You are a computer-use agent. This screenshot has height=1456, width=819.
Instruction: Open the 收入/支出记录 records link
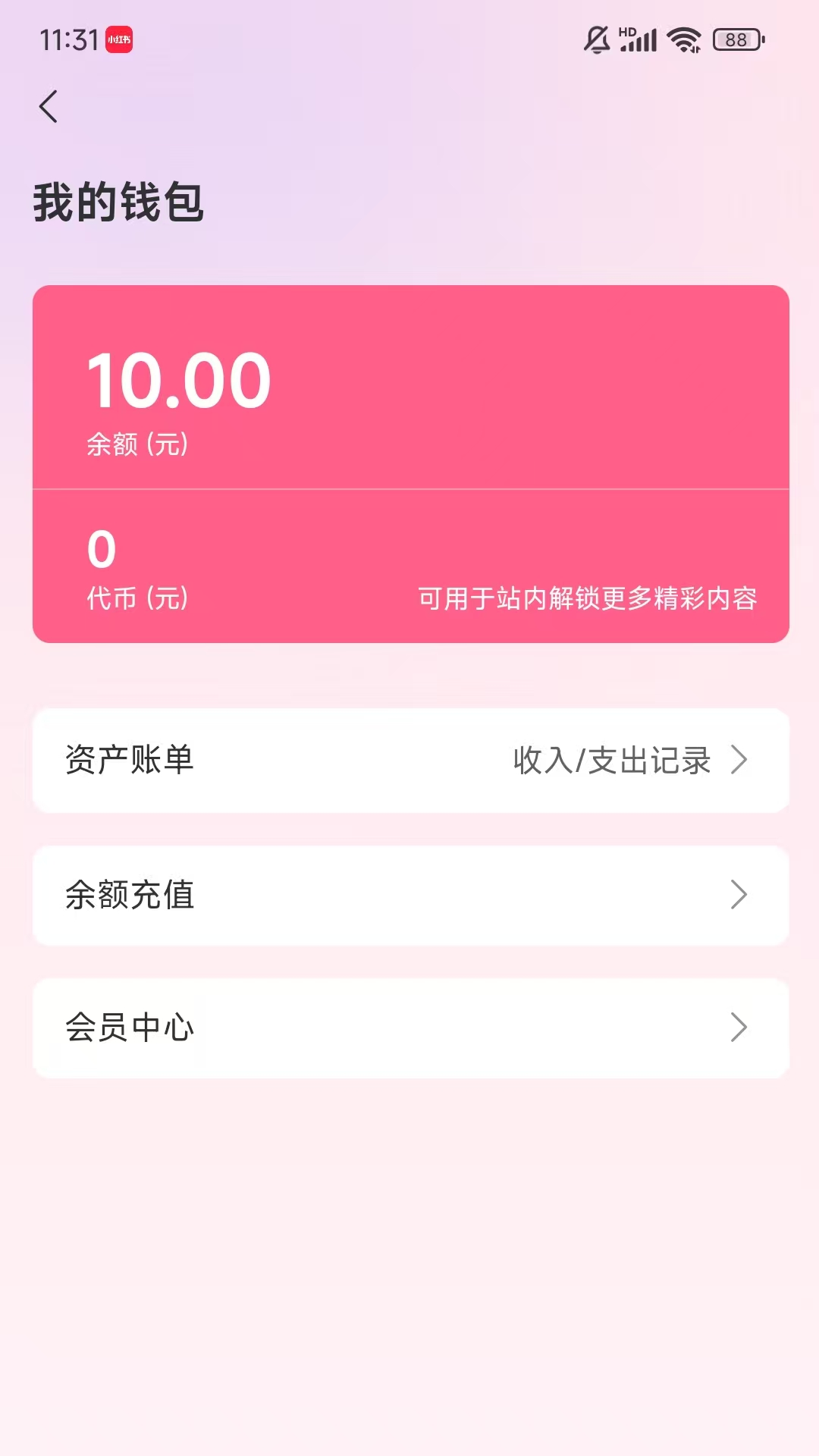[x=611, y=761]
